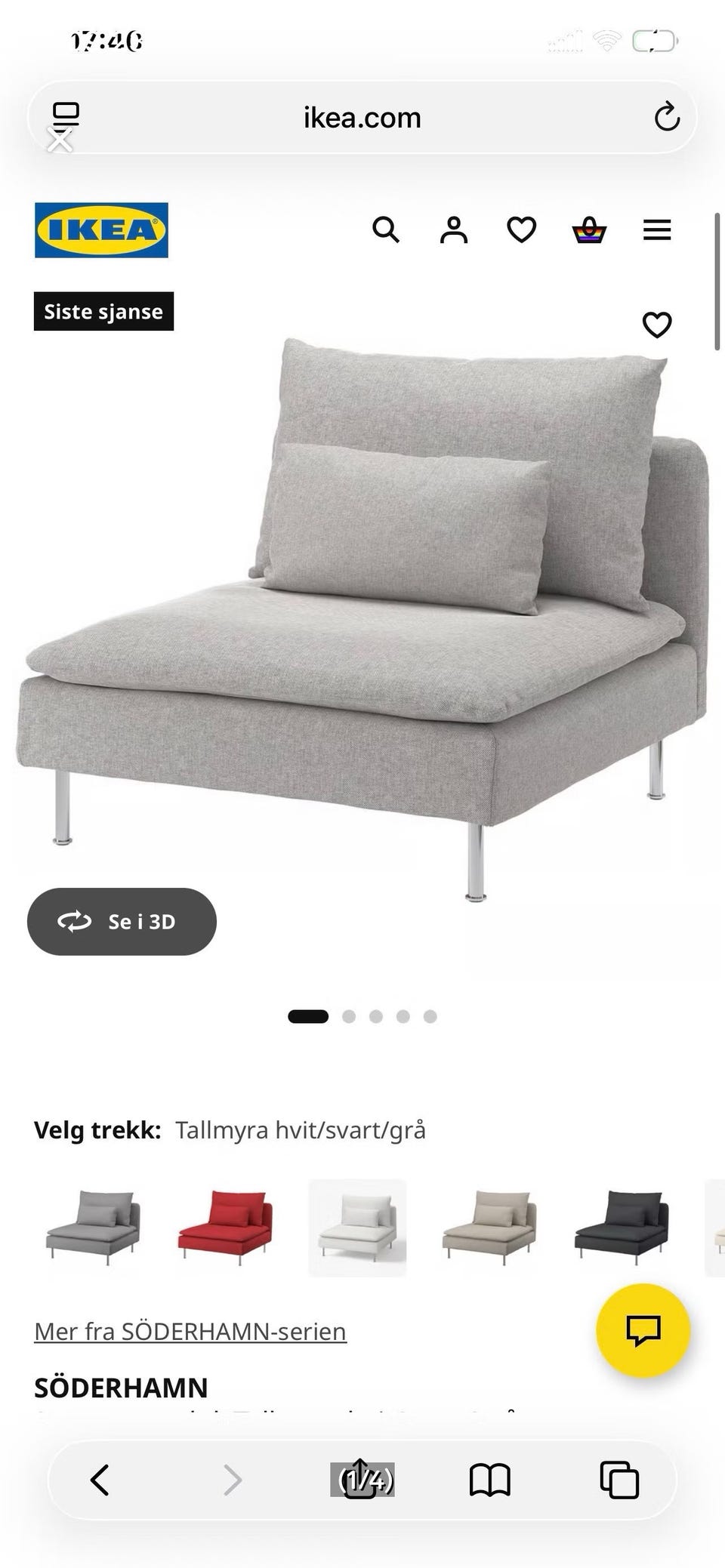The width and height of the screenshot is (725, 1568).
Task: Open Mer fra SÖDERHAMN-serien link
Action: 190,1331
